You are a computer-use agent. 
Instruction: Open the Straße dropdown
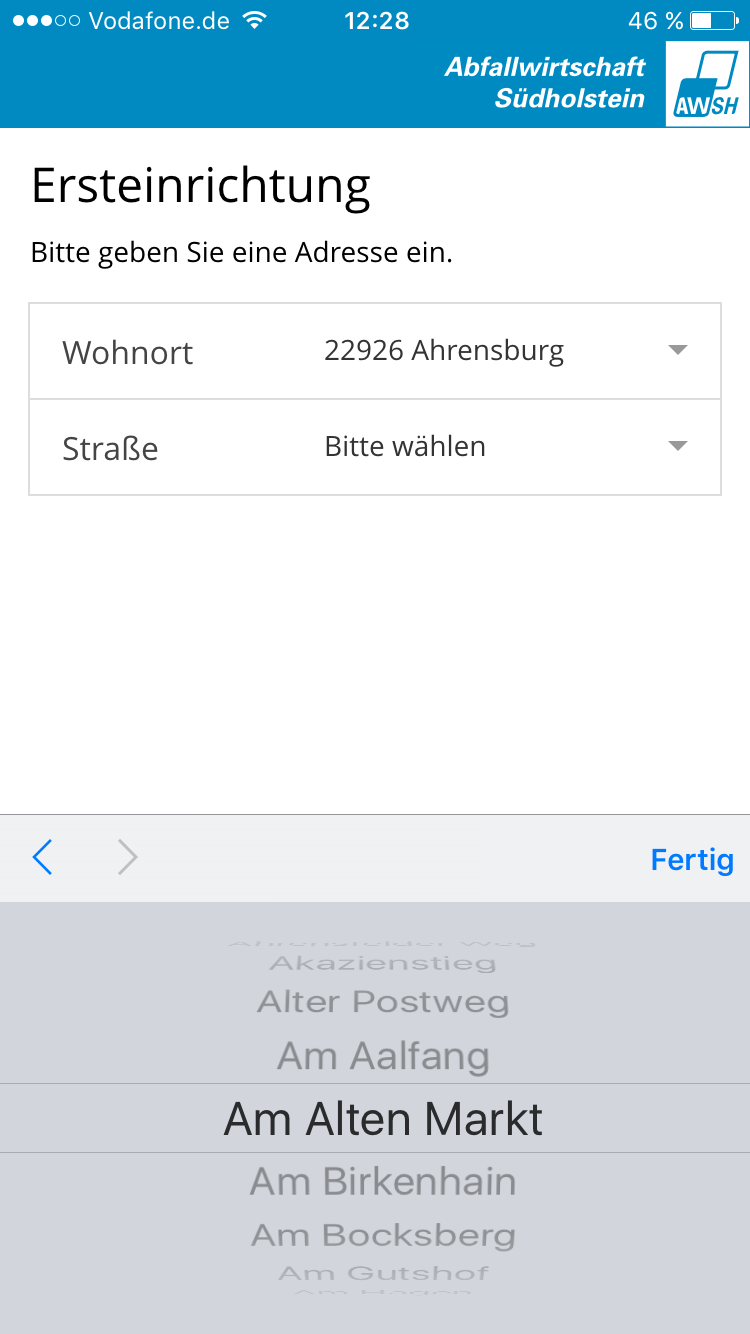pyautogui.click(x=375, y=447)
